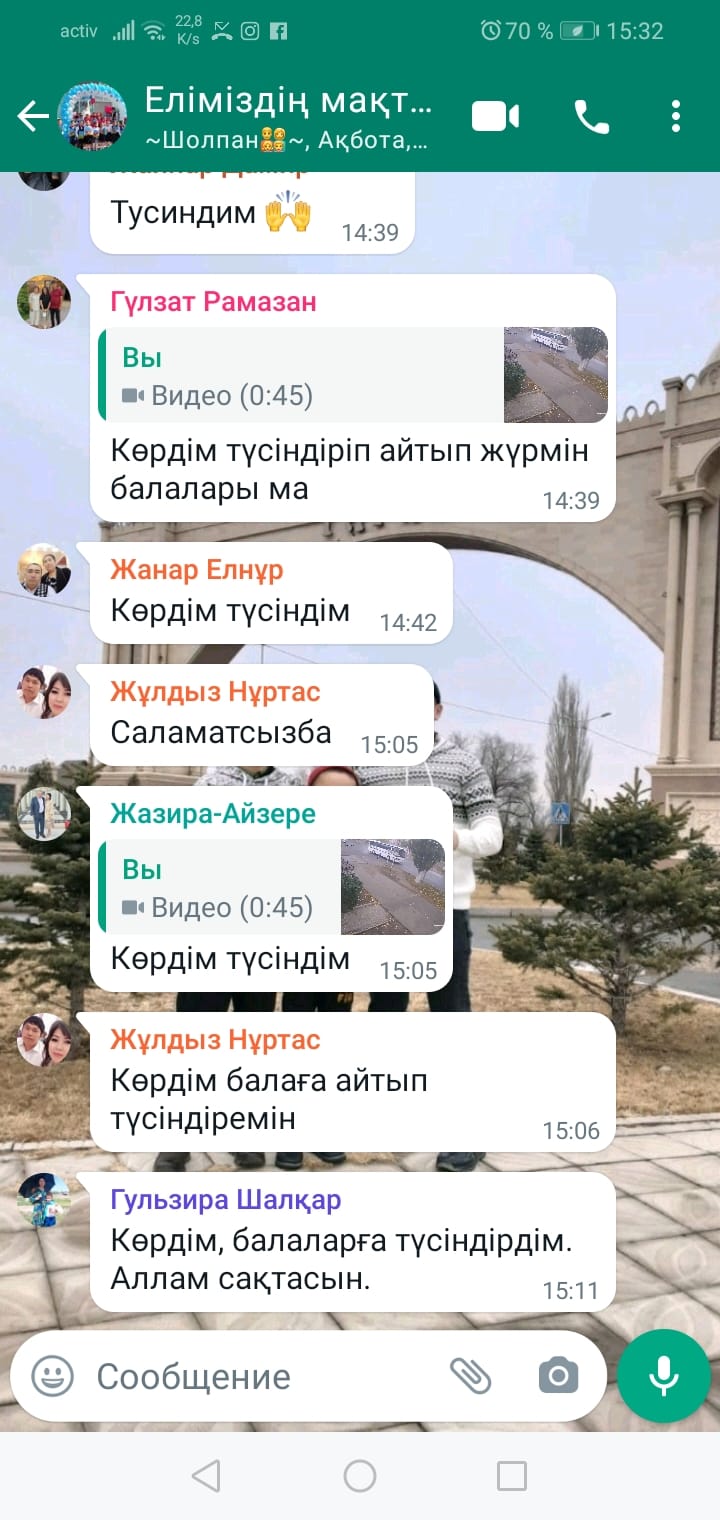The image size is (720, 1520).
Task: Attach a file with the paperclip
Action: tap(470, 1376)
